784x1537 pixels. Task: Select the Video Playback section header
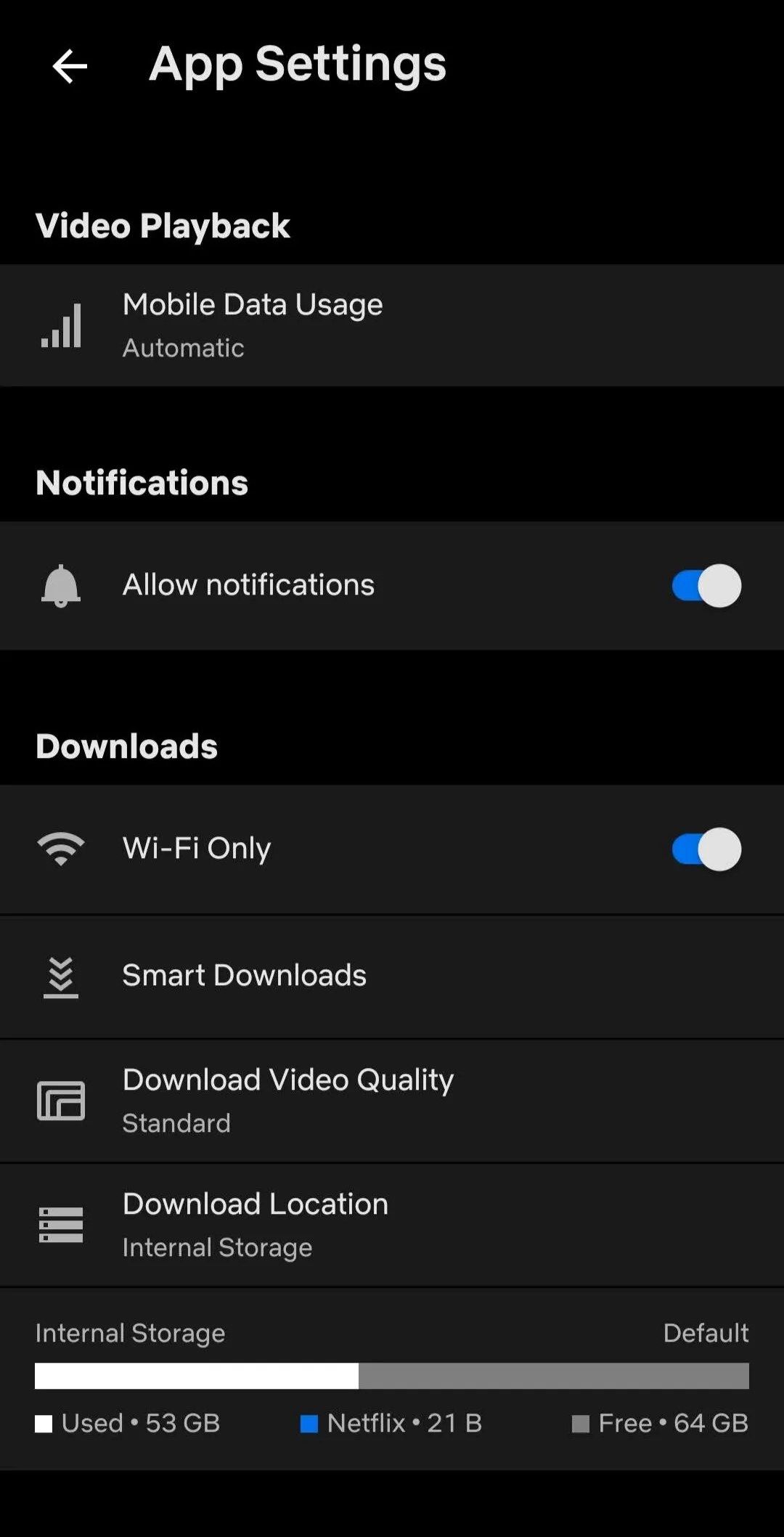click(x=163, y=226)
